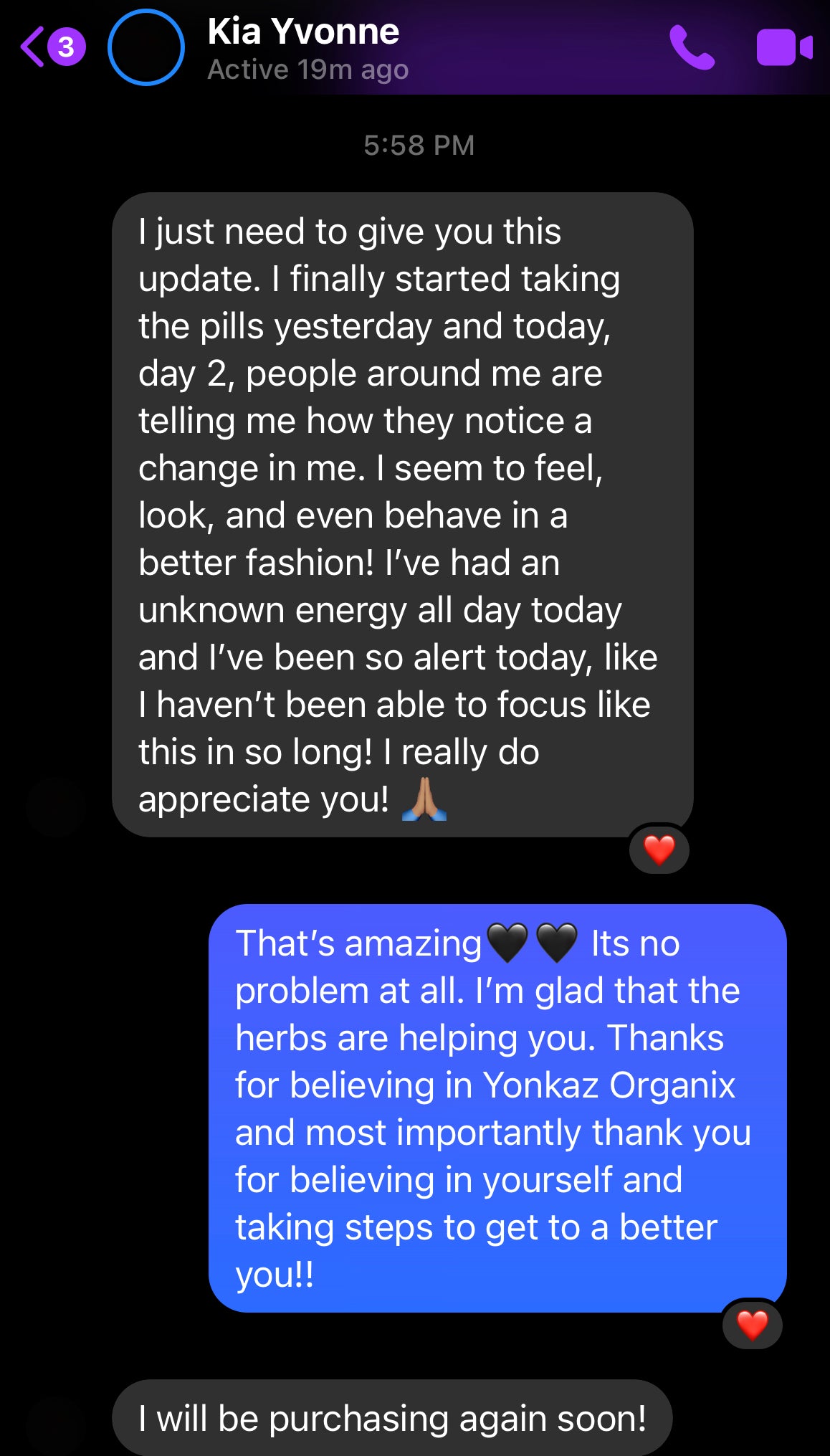Start a video call with Kia Yvonne
830x1456 pixels.
(x=784, y=47)
